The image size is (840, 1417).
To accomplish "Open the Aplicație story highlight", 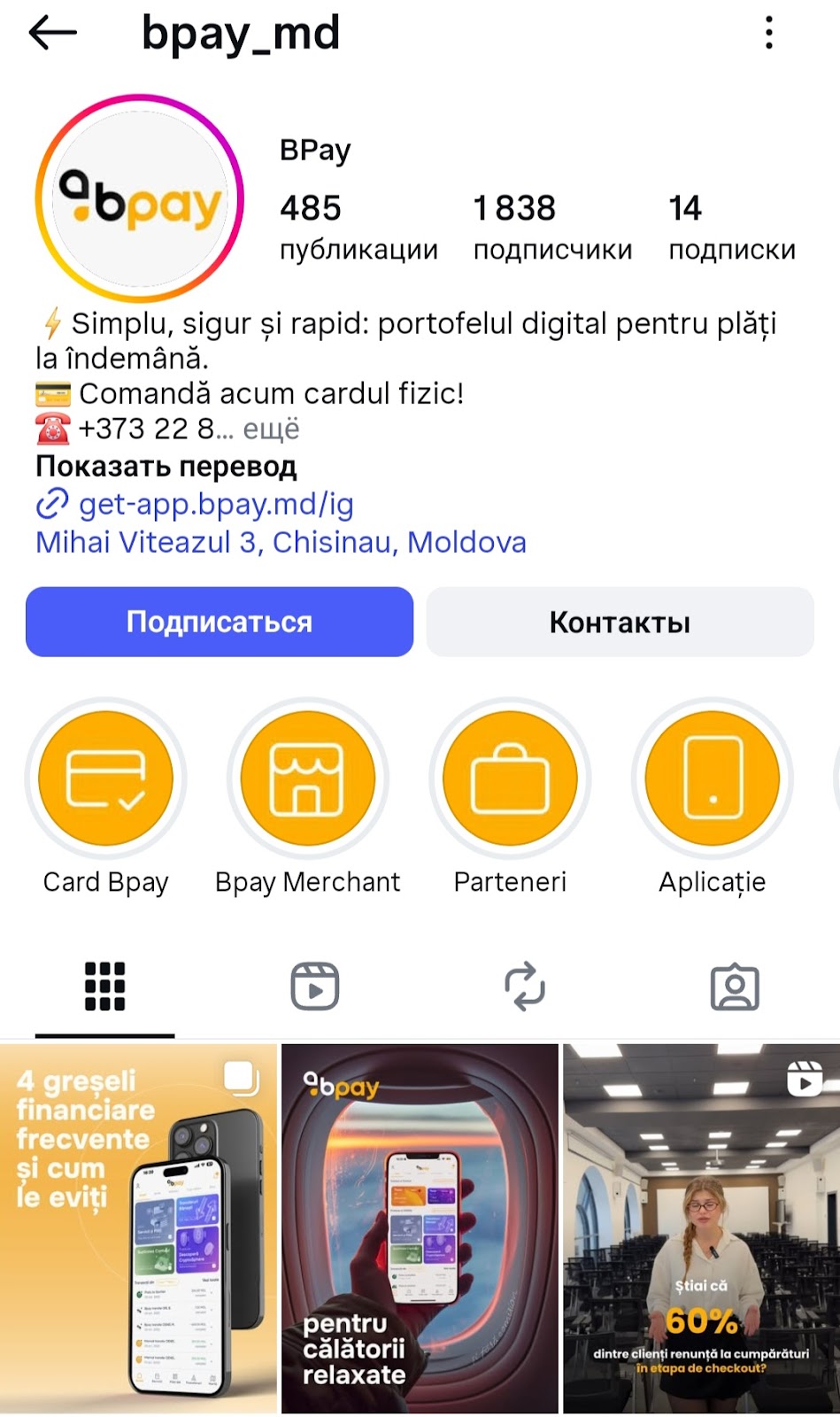I will coord(712,778).
